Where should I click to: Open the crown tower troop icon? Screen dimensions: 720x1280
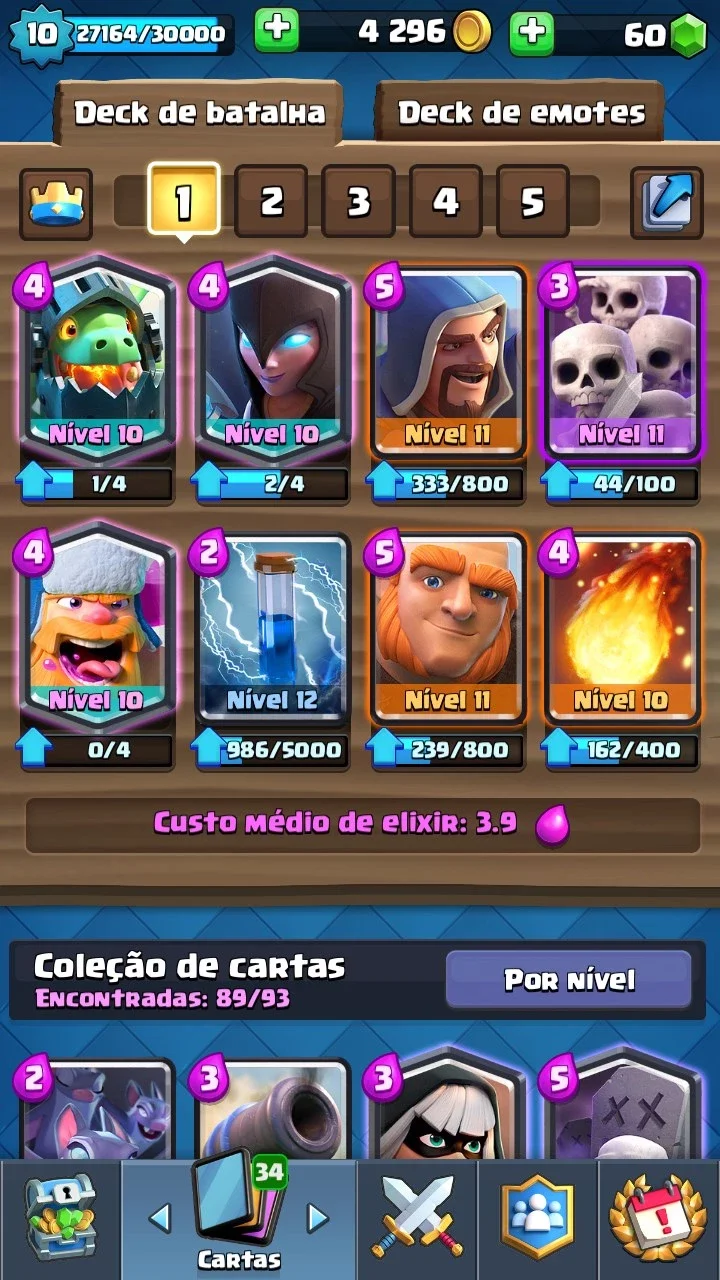coord(56,203)
